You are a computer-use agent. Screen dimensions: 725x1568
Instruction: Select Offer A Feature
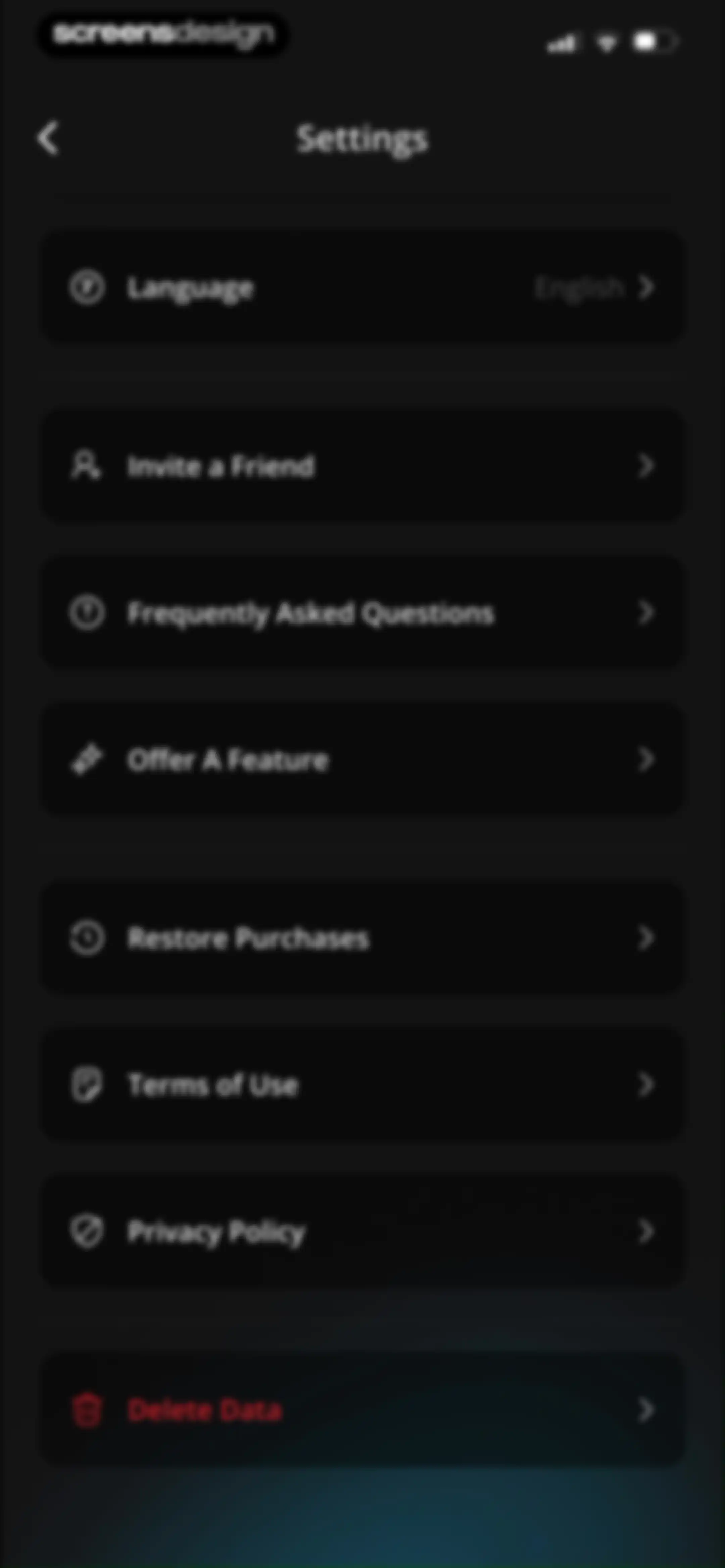tap(363, 759)
